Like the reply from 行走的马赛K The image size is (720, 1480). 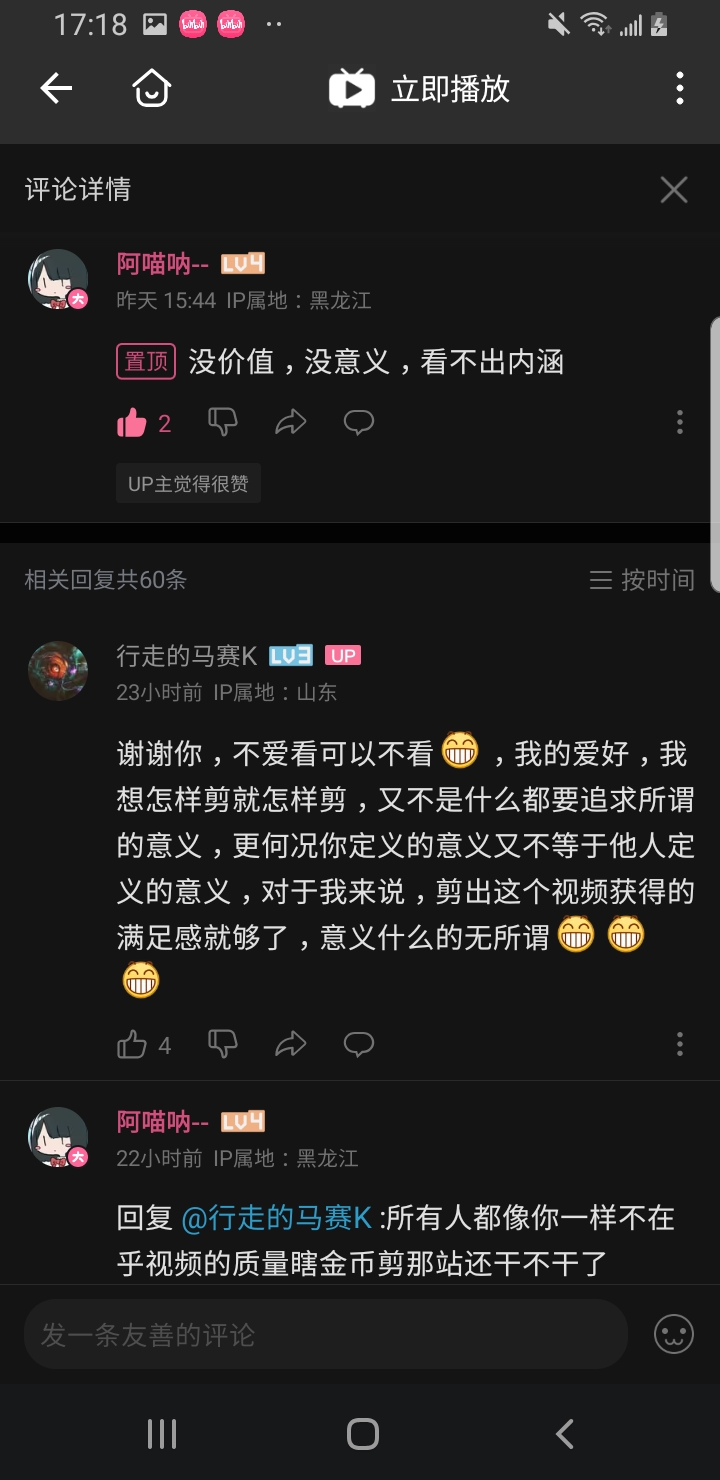[132, 1045]
